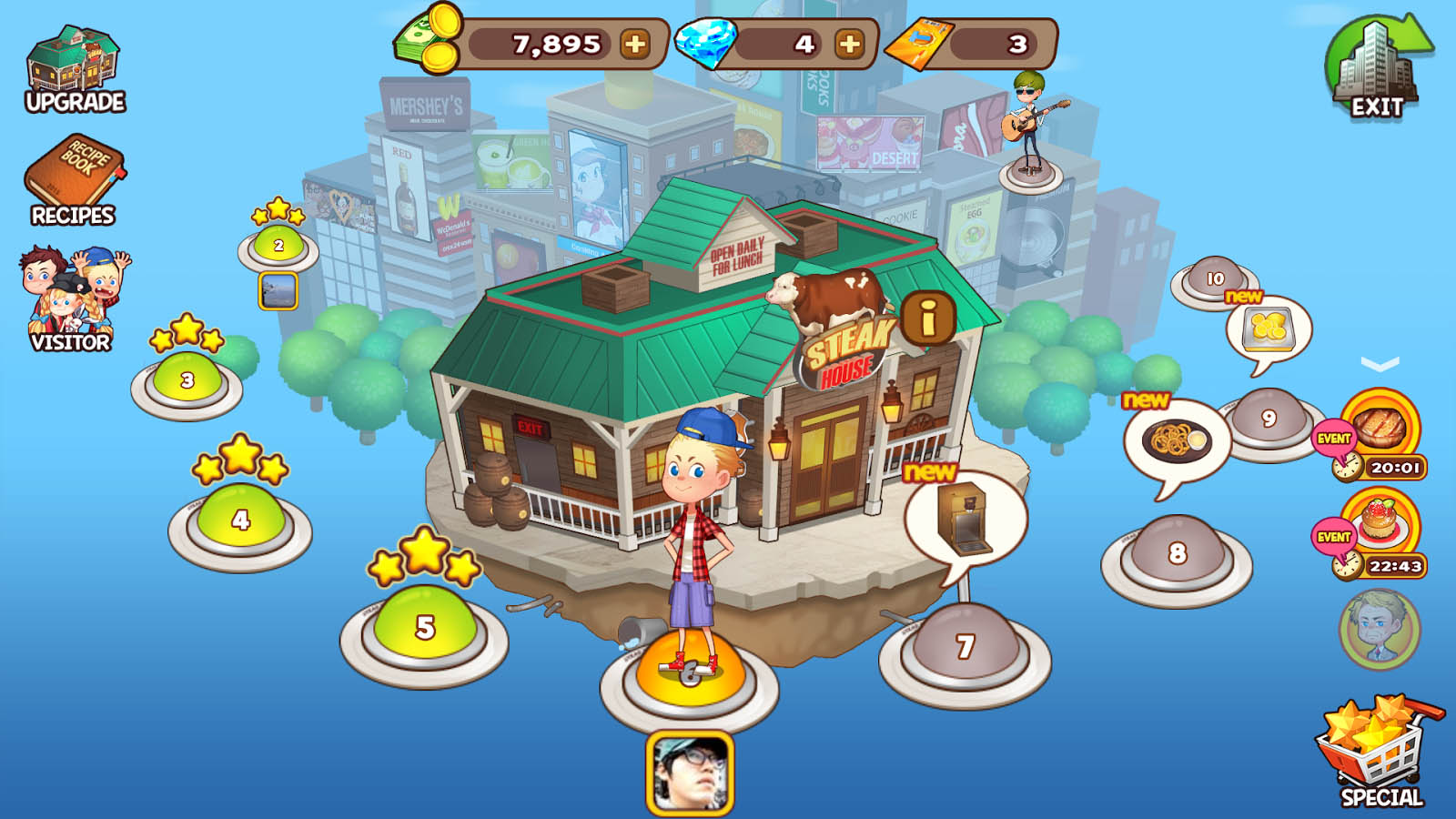Add more diamonds with plus button

849,44
